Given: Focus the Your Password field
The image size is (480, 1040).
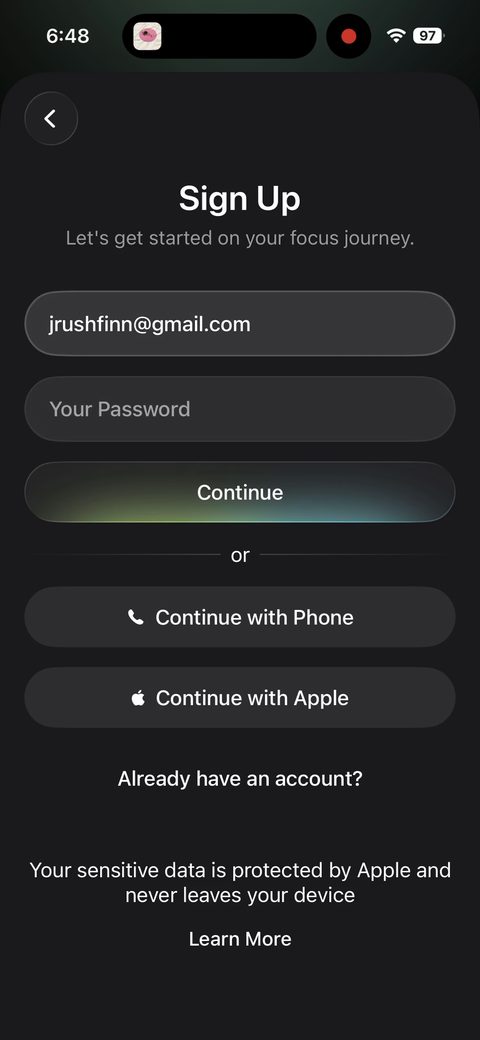Looking at the screenshot, I should coord(240,409).
